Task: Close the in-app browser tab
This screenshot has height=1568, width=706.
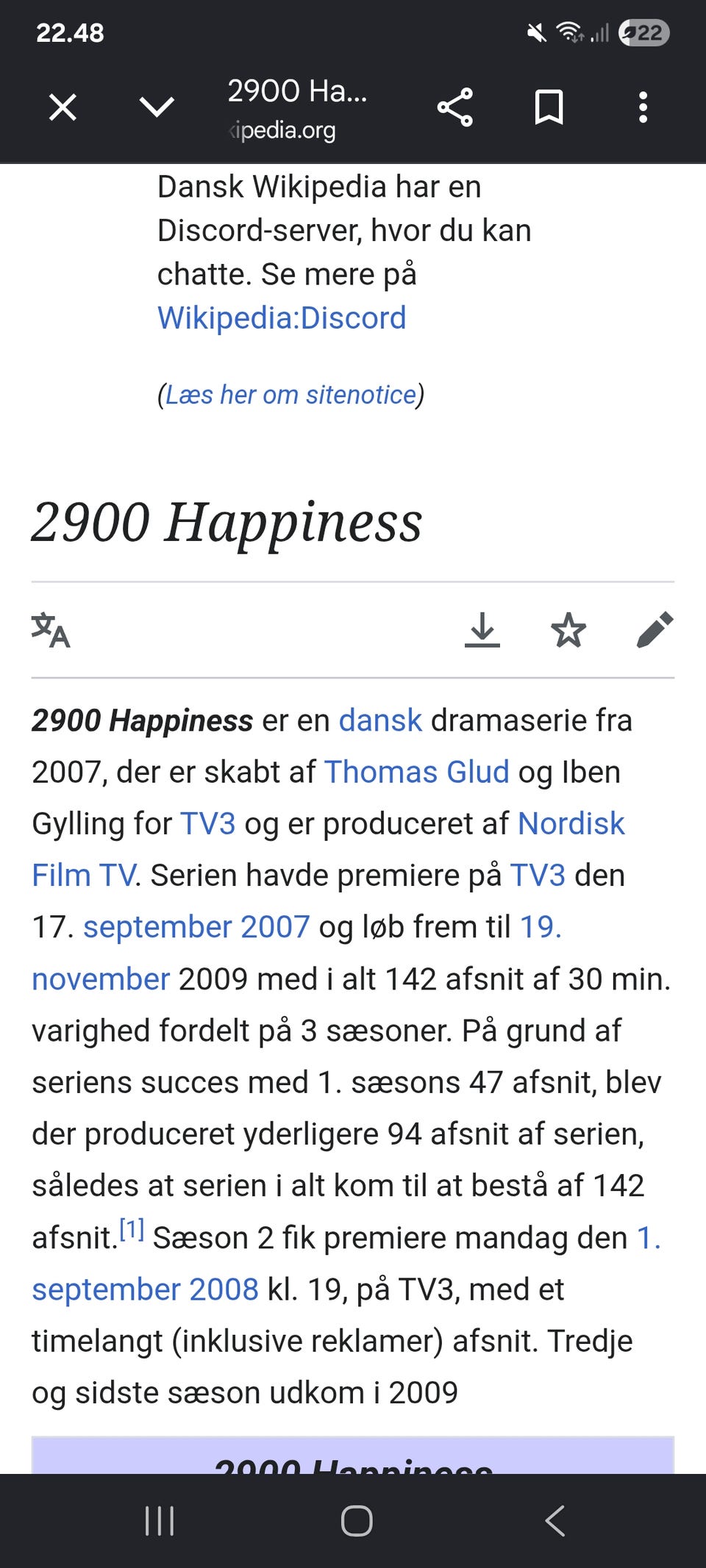Action: coord(63,107)
